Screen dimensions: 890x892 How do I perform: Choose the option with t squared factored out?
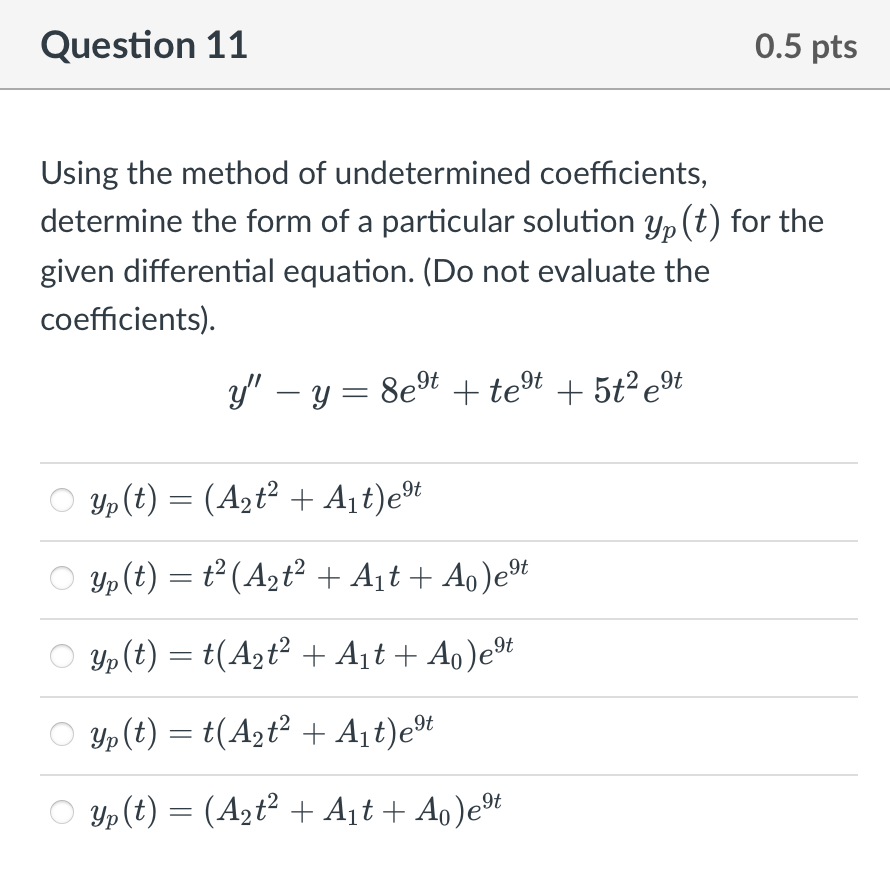[x=60, y=575]
